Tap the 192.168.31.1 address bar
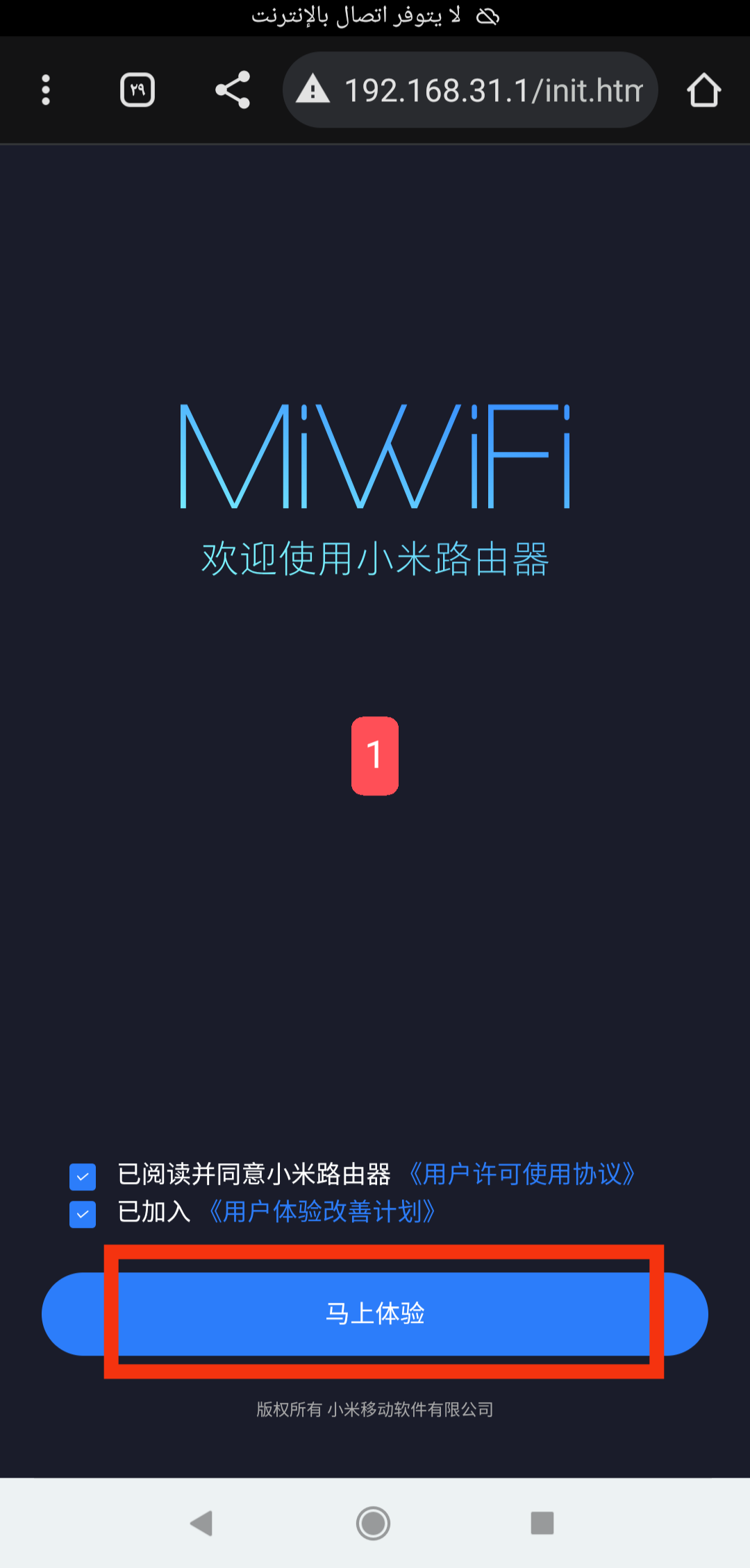 click(x=470, y=90)
